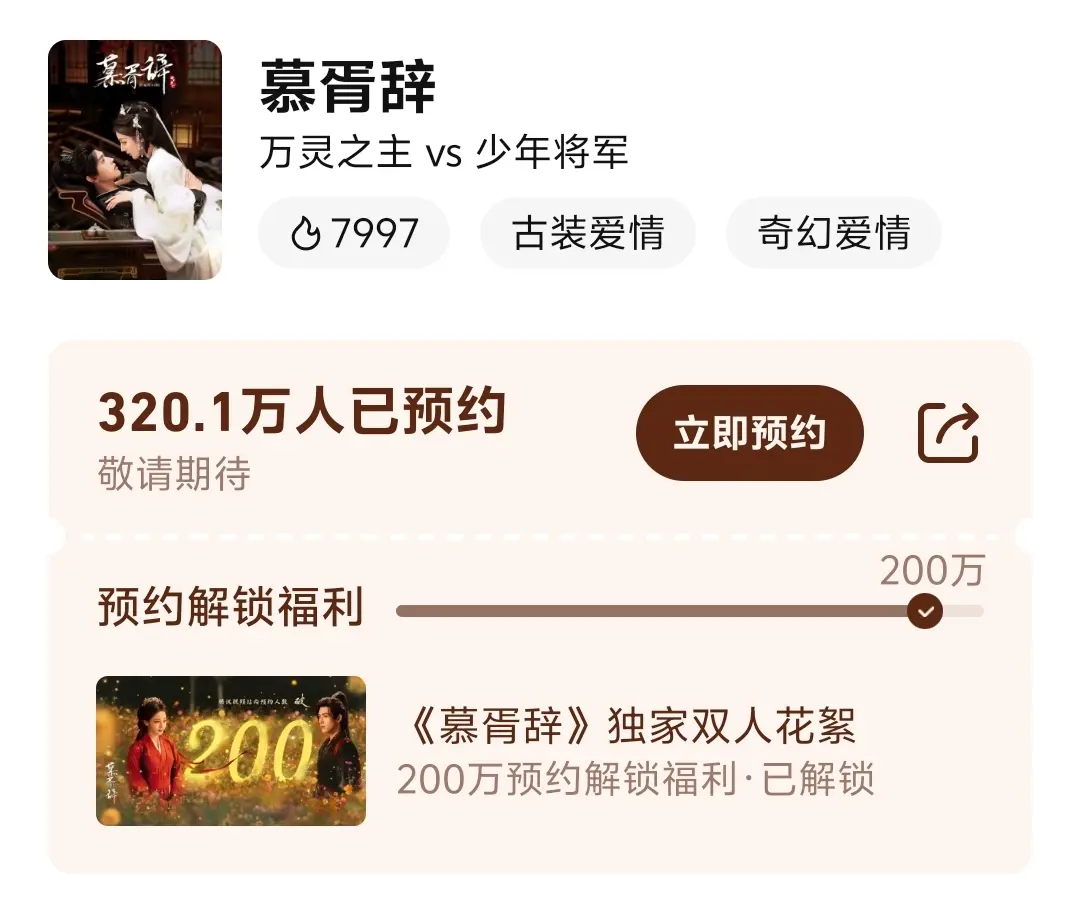Open the 独家双人花絮 reward thumbnail

pos(231,751)
